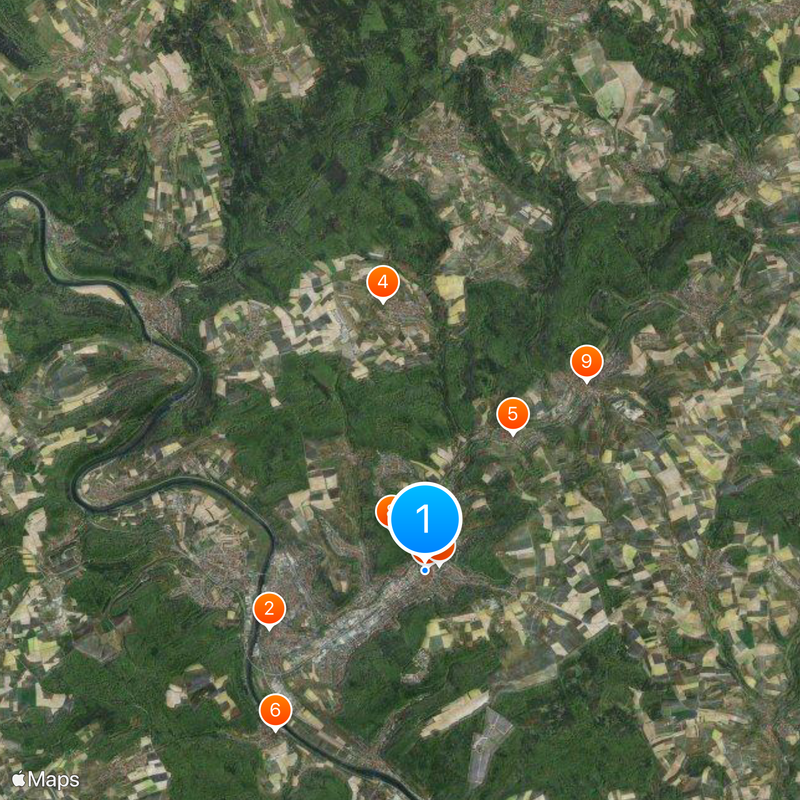Tap map pin number 6

[x=275, y=710]
